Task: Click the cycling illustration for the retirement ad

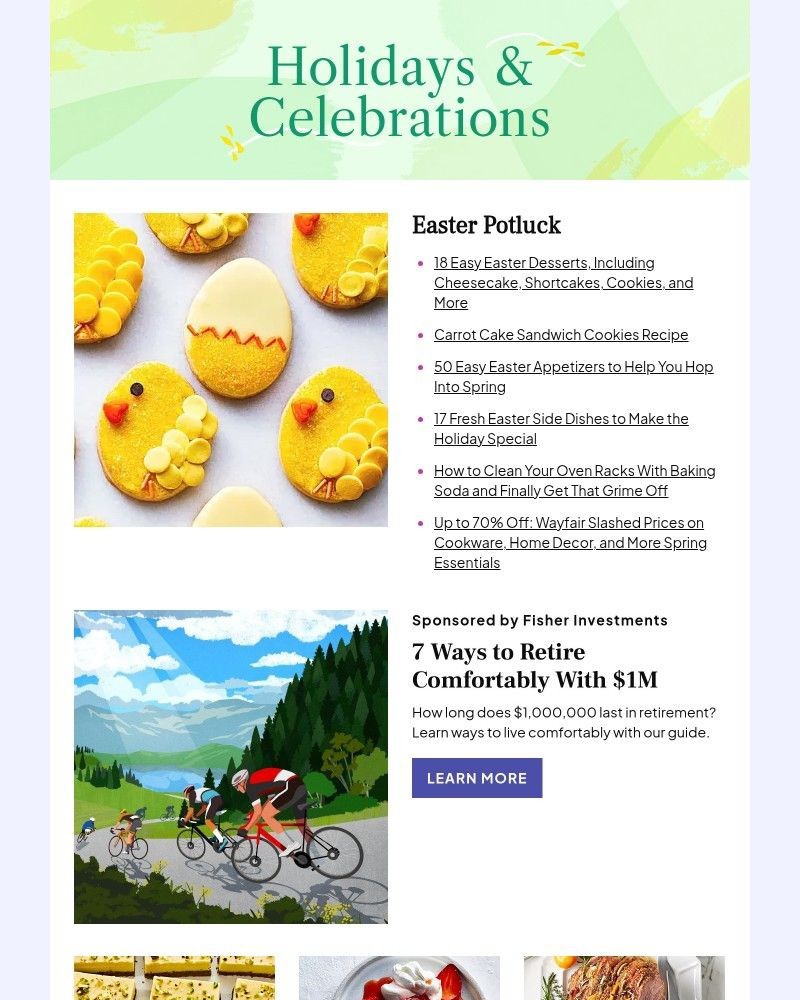Action: (230, 766)
